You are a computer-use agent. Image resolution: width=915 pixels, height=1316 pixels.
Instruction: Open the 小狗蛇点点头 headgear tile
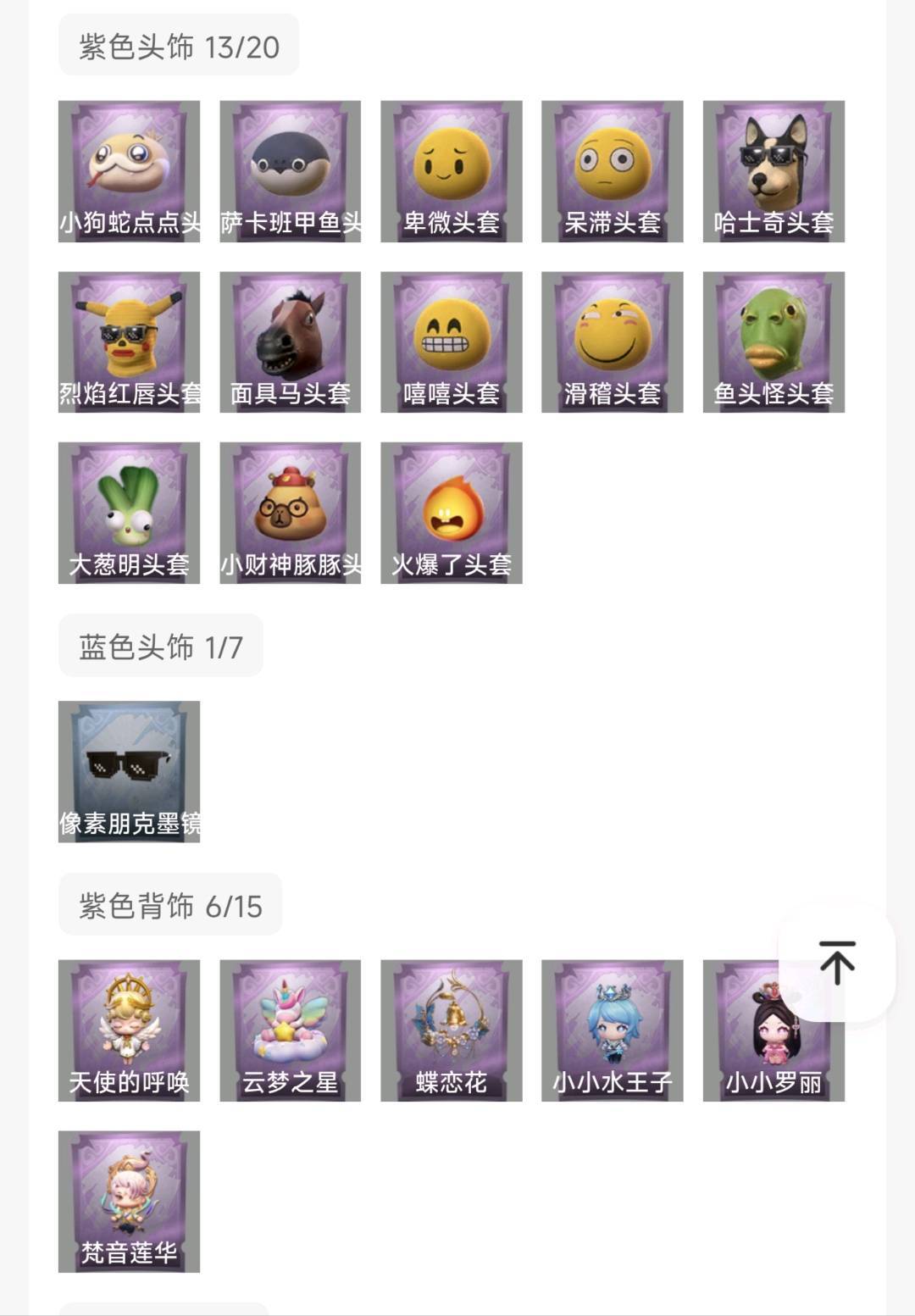click(x=129, y=171)
